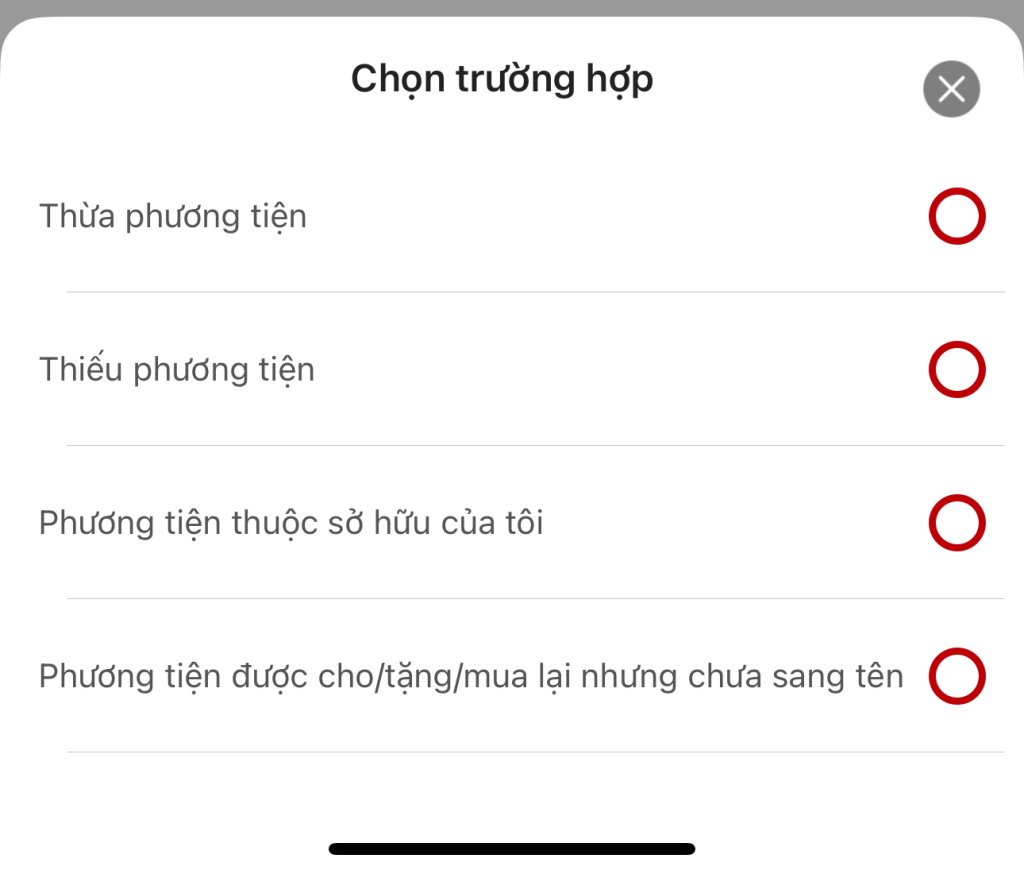1024x874 pixels.
Task: Select Phương tiện được cho/tặng/mua lại option
Action: click(x=956, y=677)
